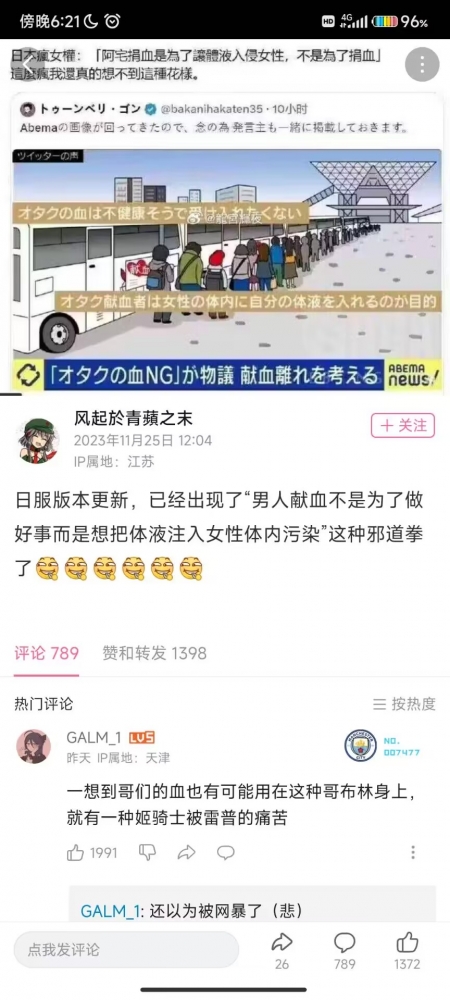This screenshot has width=450, height=1000.
Task: Follow the author with the 关注 button
Action: point(403,426)
